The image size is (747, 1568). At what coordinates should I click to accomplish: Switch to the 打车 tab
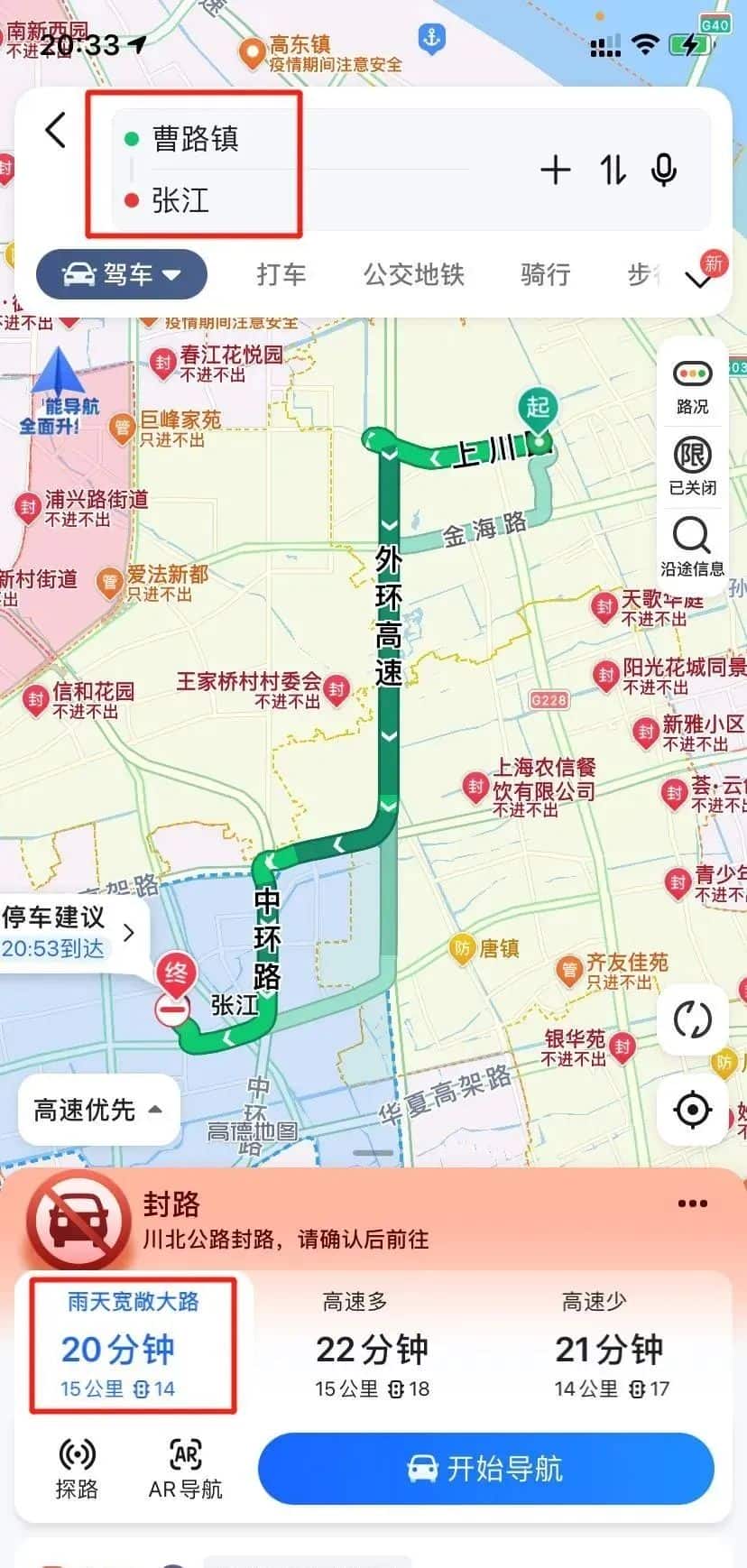click(x=281, y=274)
